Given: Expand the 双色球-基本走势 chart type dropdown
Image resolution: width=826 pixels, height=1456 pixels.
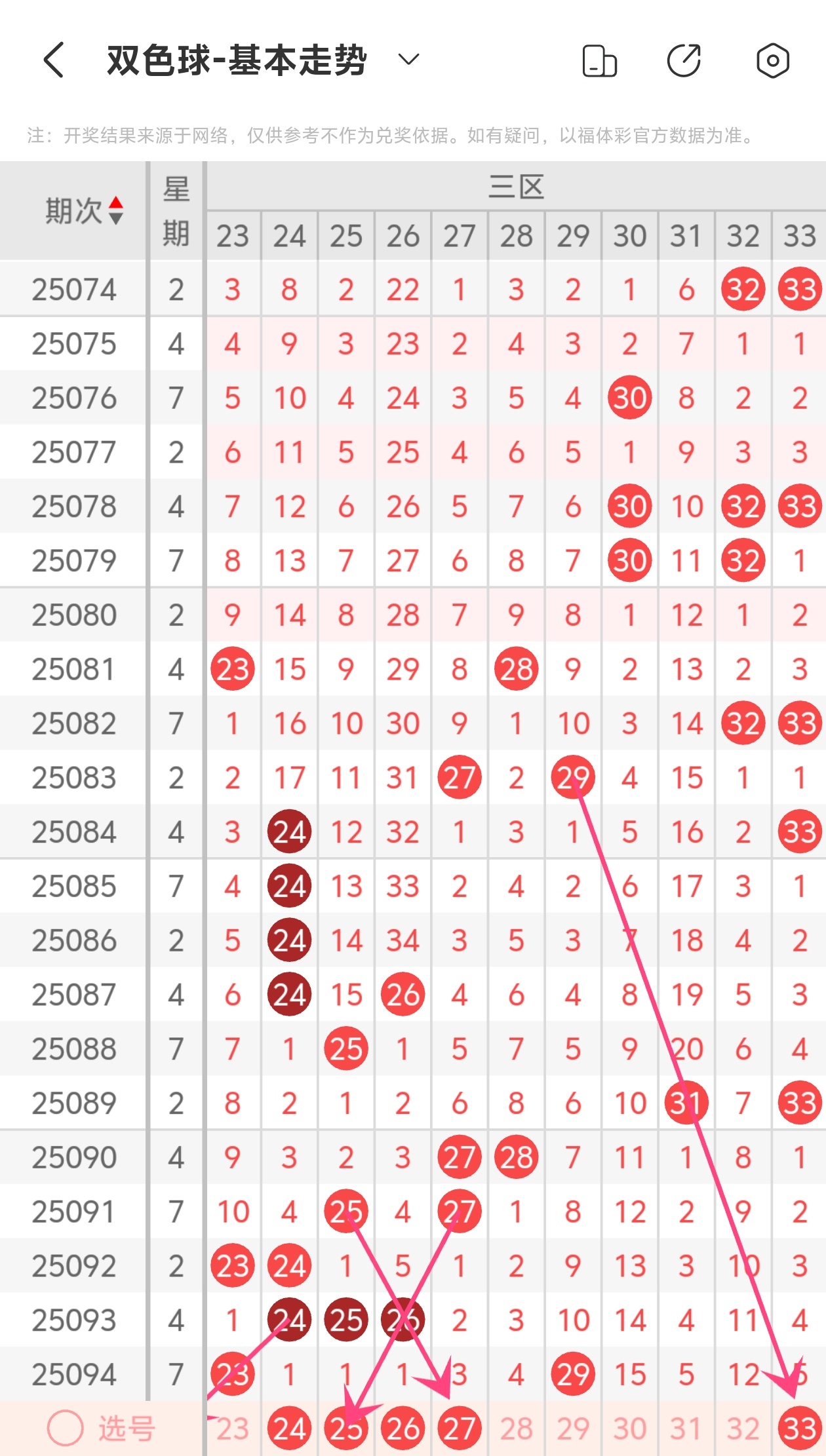Looking at the screenshot, I should (408, 60).
